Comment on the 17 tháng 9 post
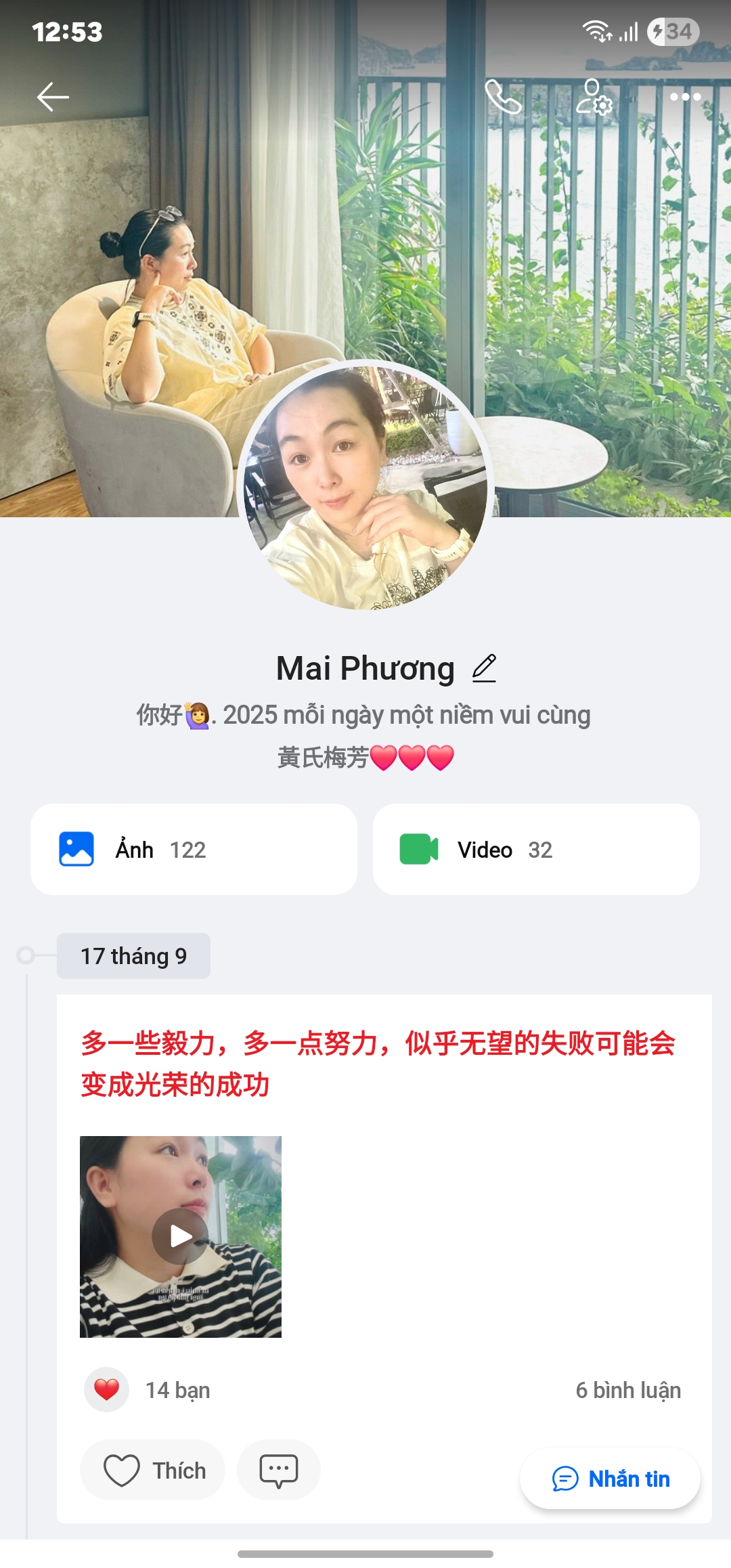The width and height of the screenshot is (731, 1568). tap(278, 1471)
